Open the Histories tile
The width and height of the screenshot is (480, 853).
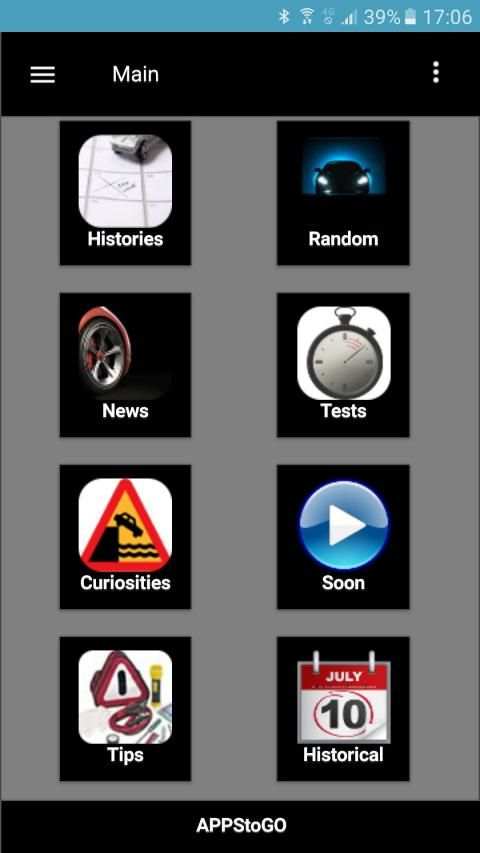point(125,193)
